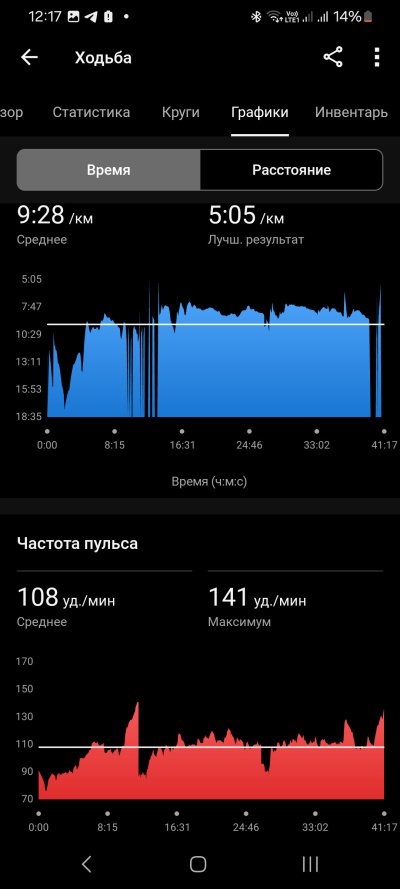Select the Графики tab
Screen dimensions: 400x889
(x=259, y=112)
